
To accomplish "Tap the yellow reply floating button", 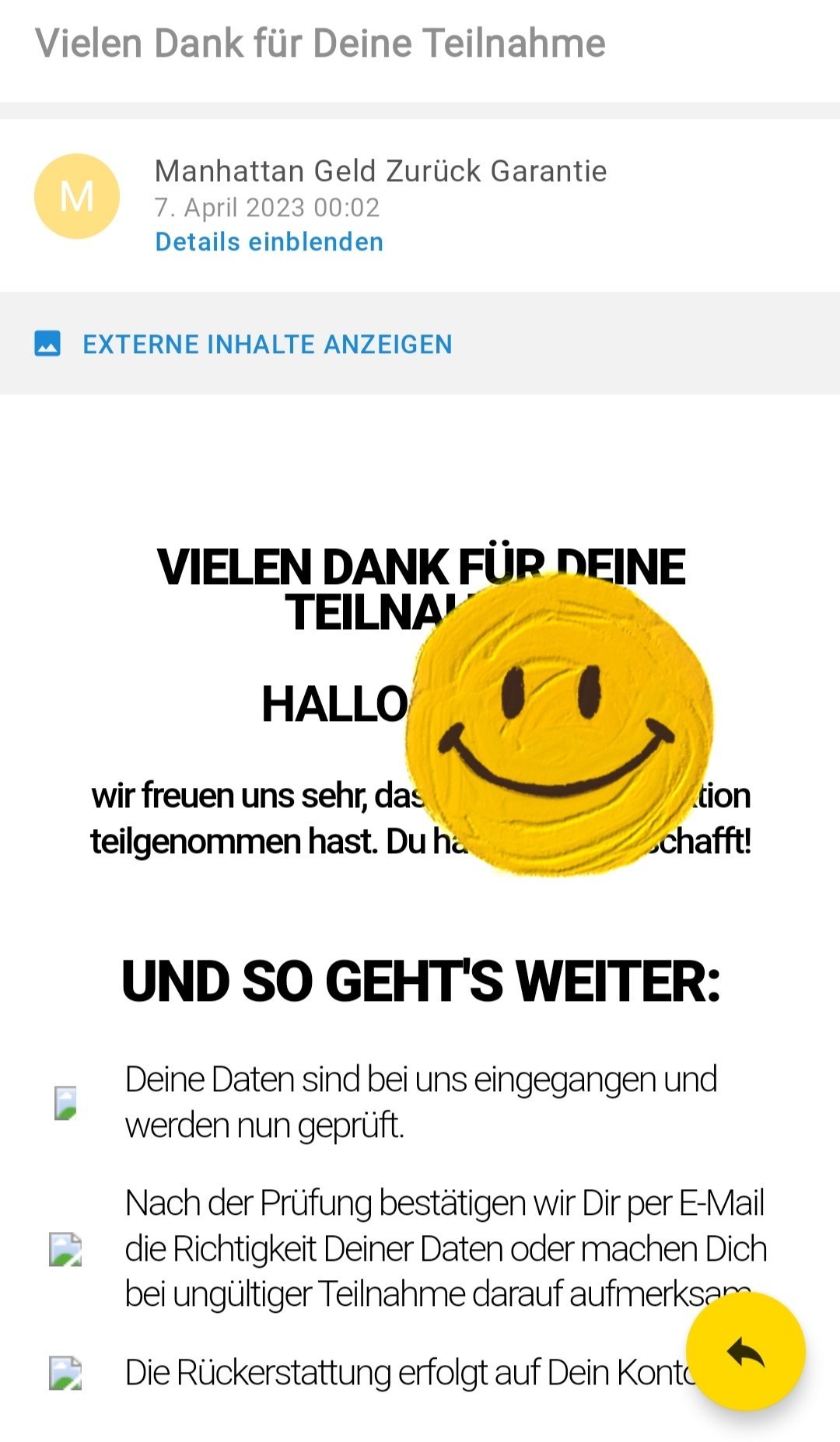I will pos(745,1352).
